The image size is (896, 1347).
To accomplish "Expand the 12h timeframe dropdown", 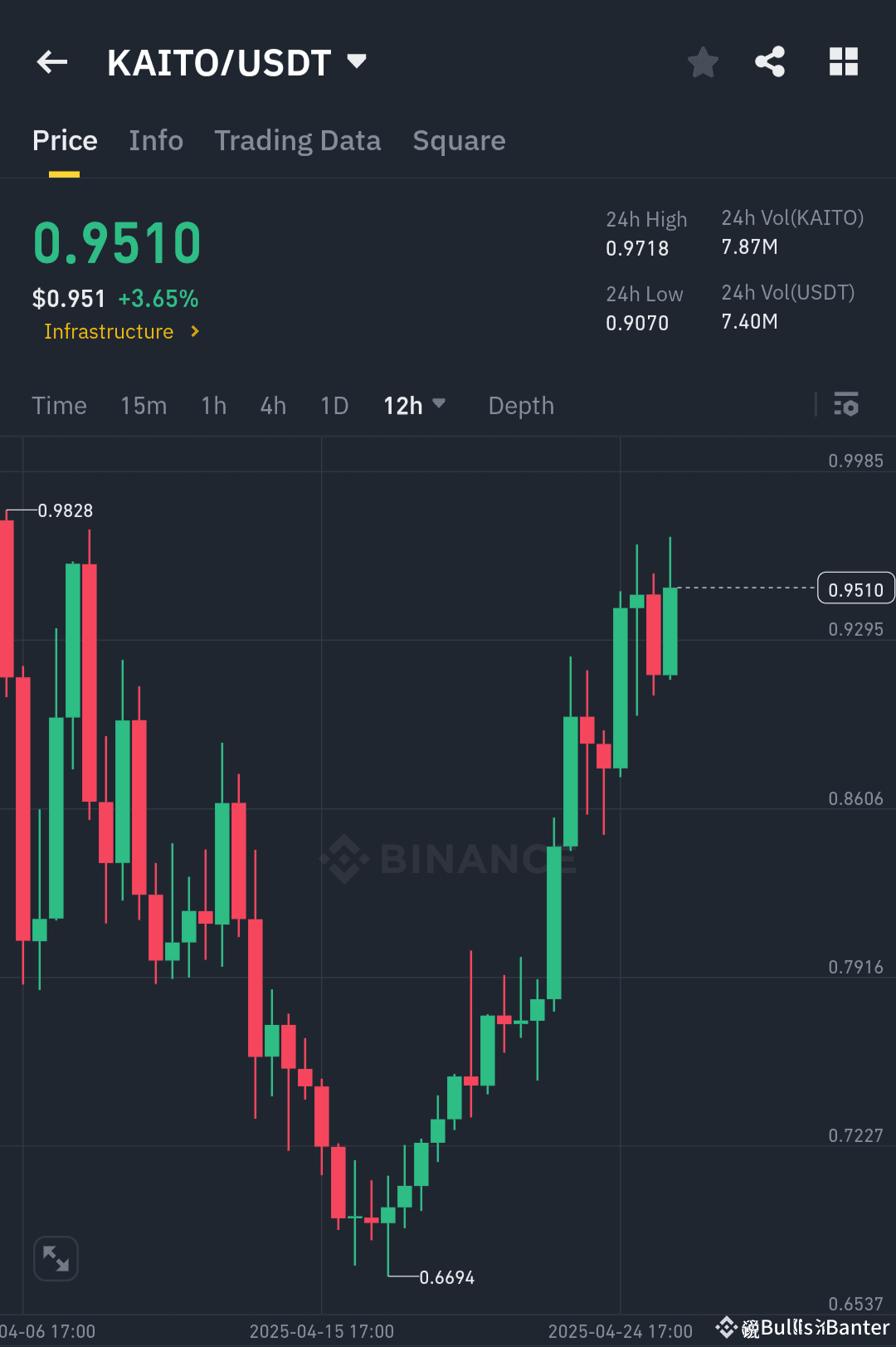I will click(415, 405).
